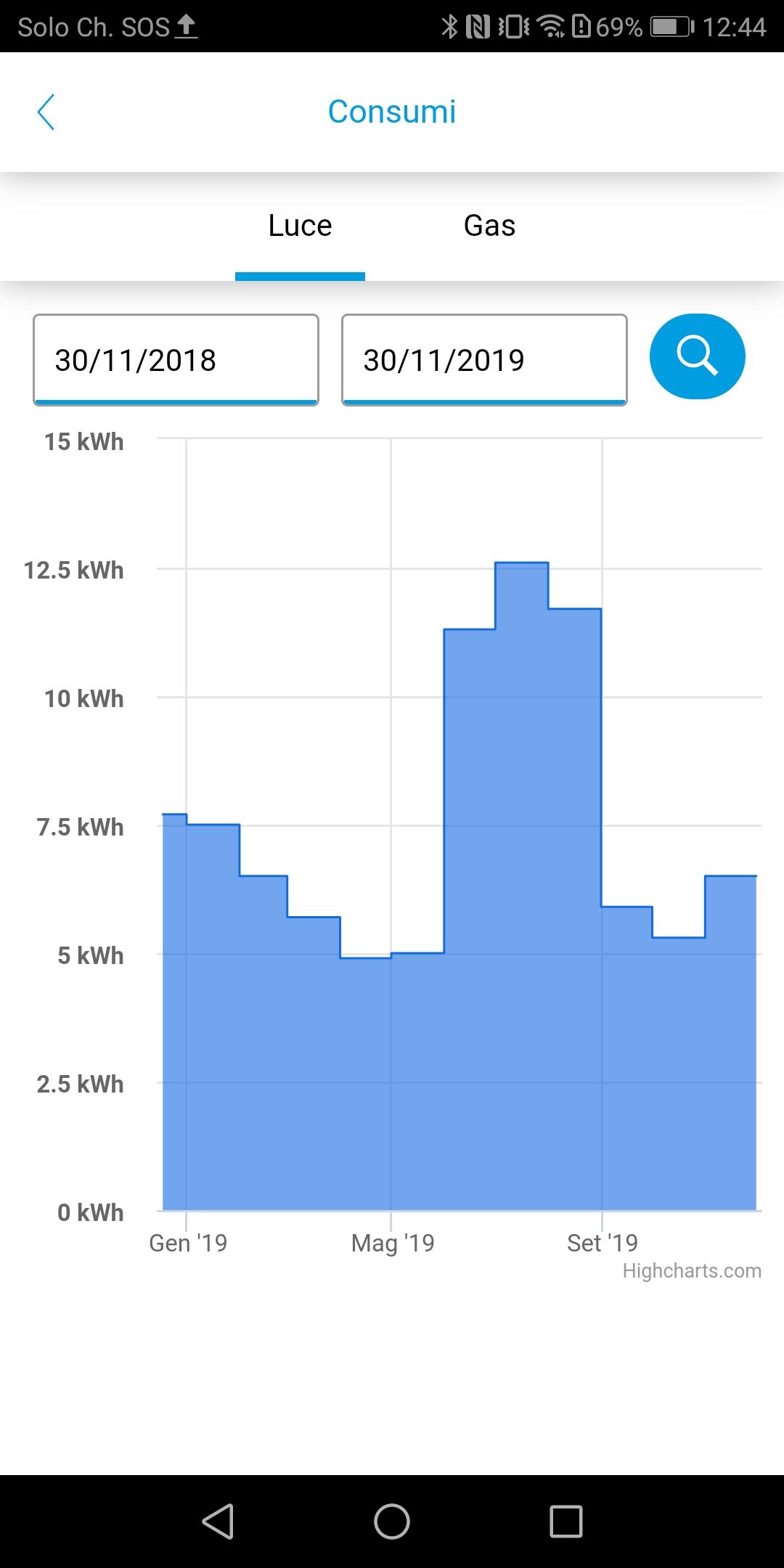Select the Luce tab

(x=300, y=226)
